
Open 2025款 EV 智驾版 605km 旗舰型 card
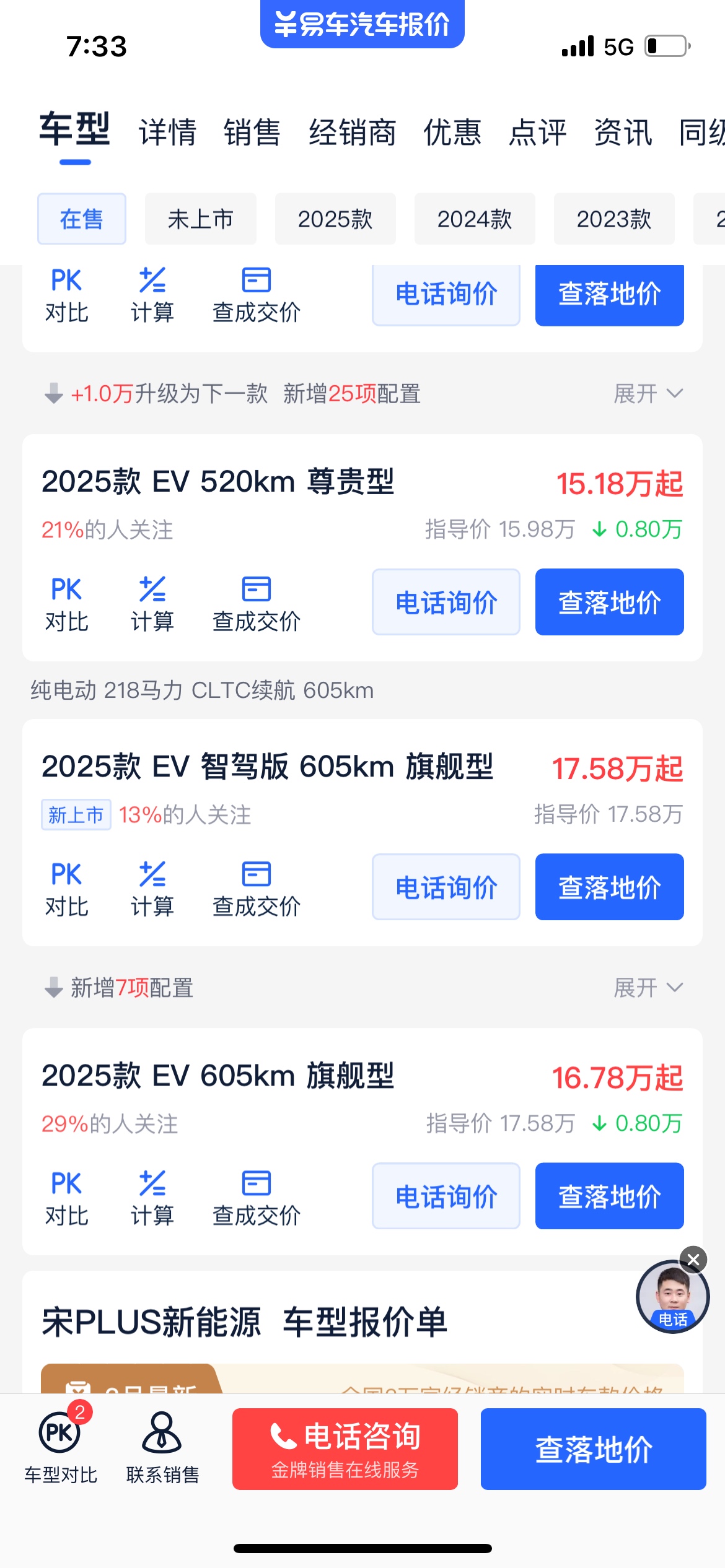267,767
